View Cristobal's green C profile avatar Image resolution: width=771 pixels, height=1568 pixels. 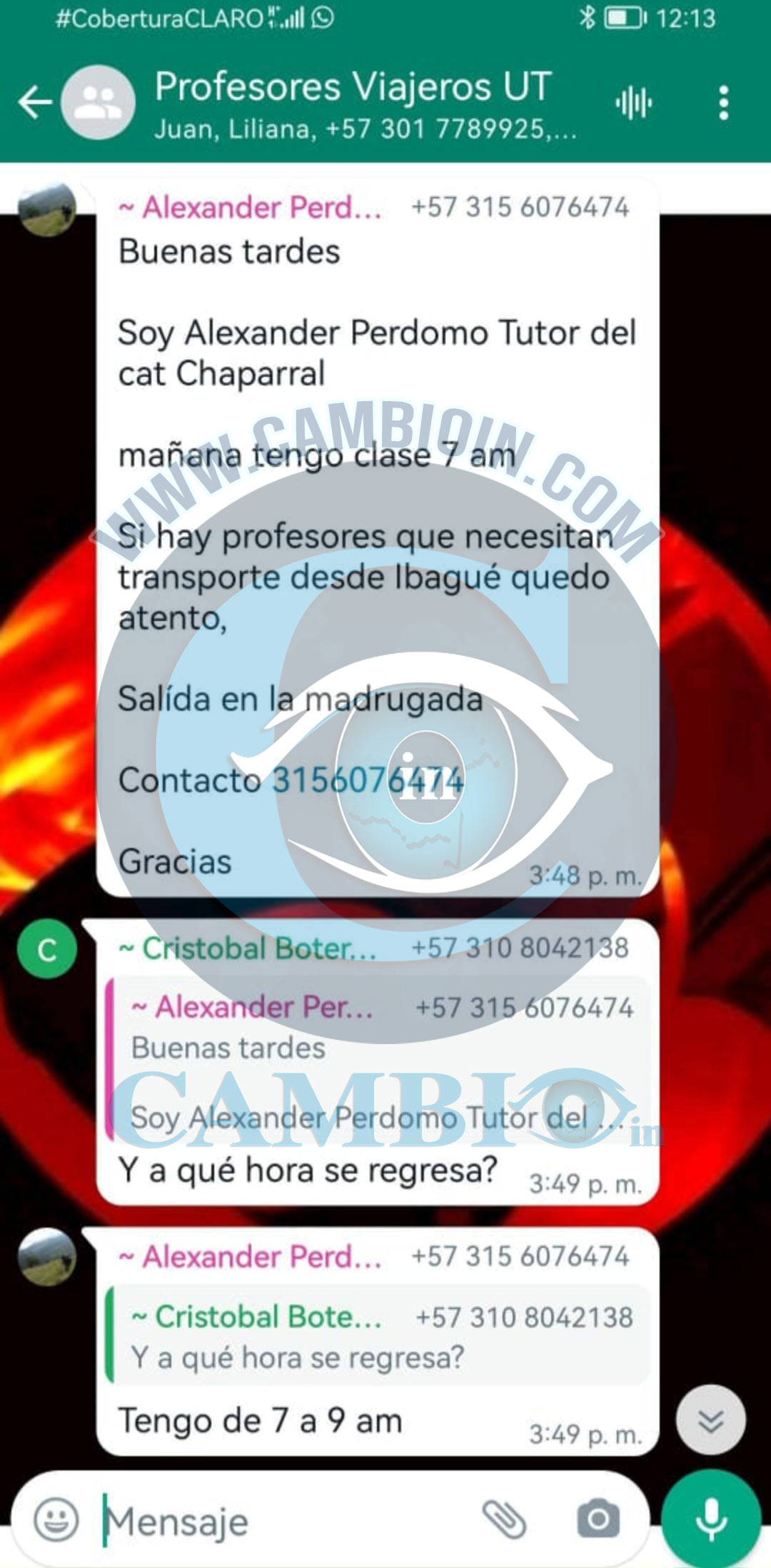pyautogui.click(x=47, y=949)
